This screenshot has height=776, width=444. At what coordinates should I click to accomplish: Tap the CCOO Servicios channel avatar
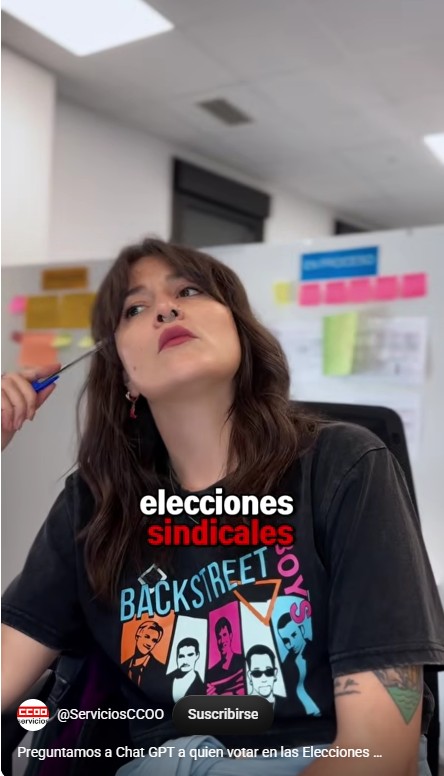point(33,715)
